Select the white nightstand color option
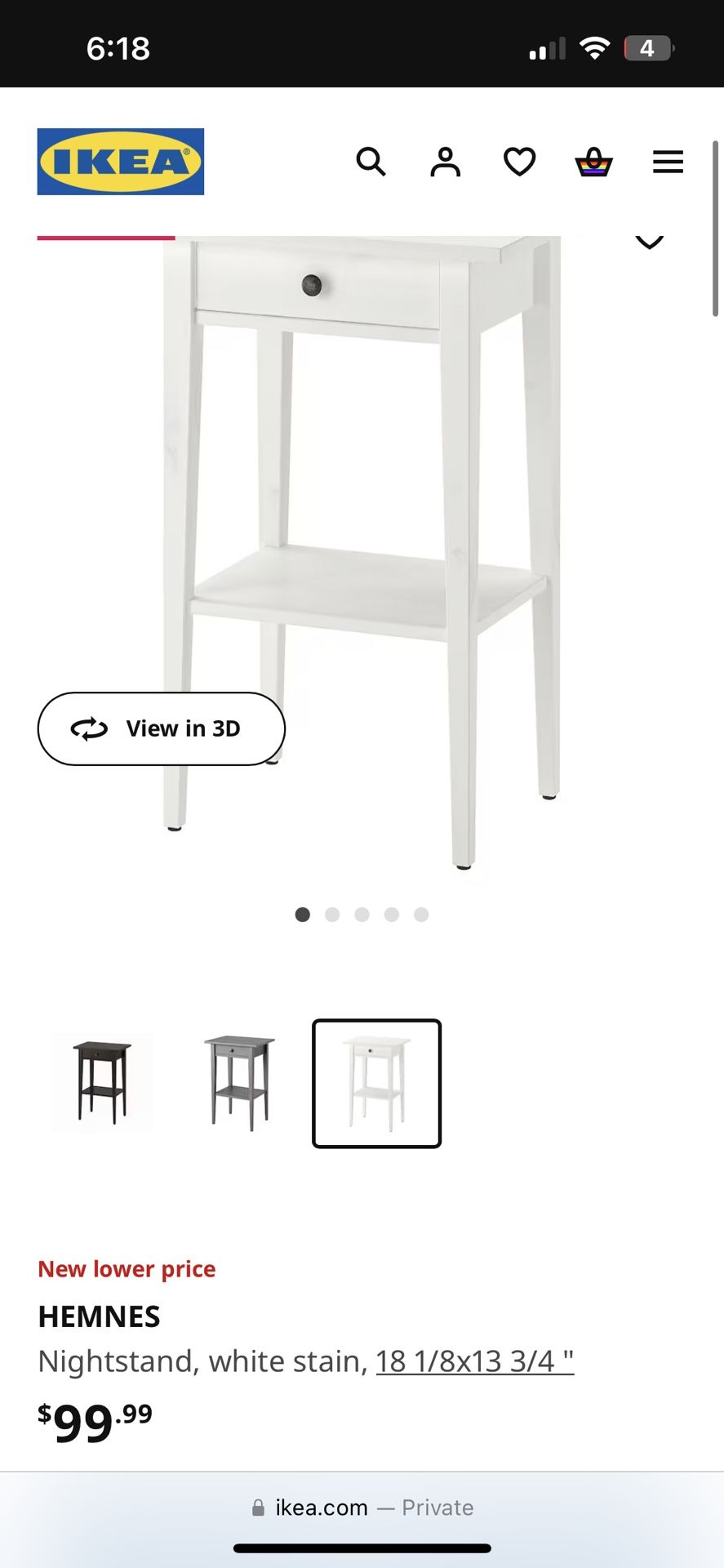Screen dimensions: 724x1568 click(376, 1084)
